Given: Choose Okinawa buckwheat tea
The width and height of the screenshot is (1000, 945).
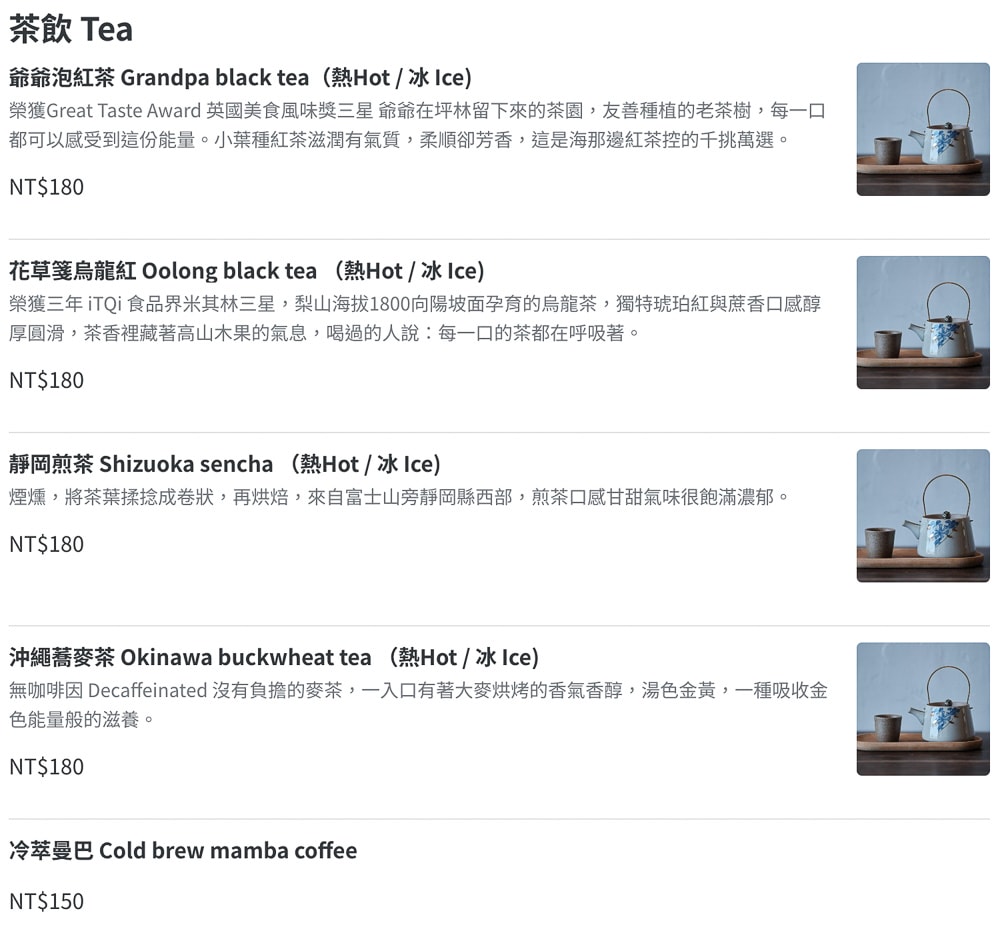Looking at the screenshot, I should tap(273, 657).
